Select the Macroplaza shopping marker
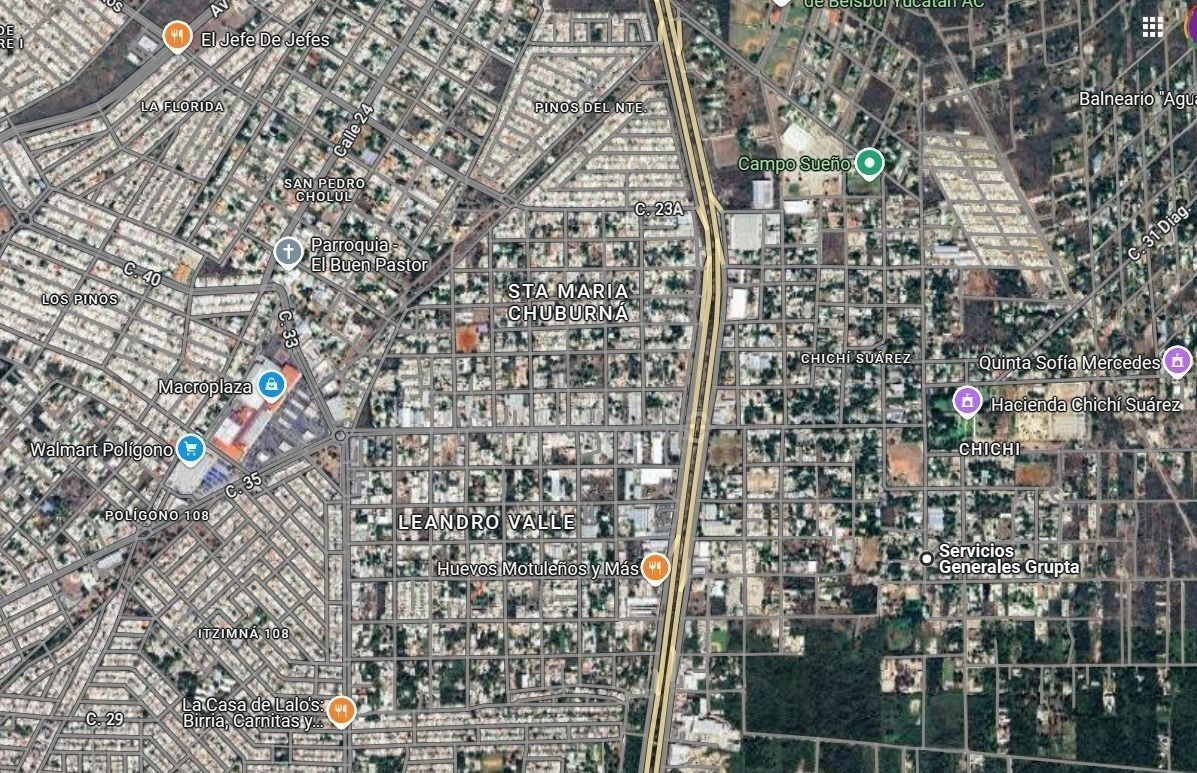1197x773 pixels. pyautogui.click(x=270, y=384)
